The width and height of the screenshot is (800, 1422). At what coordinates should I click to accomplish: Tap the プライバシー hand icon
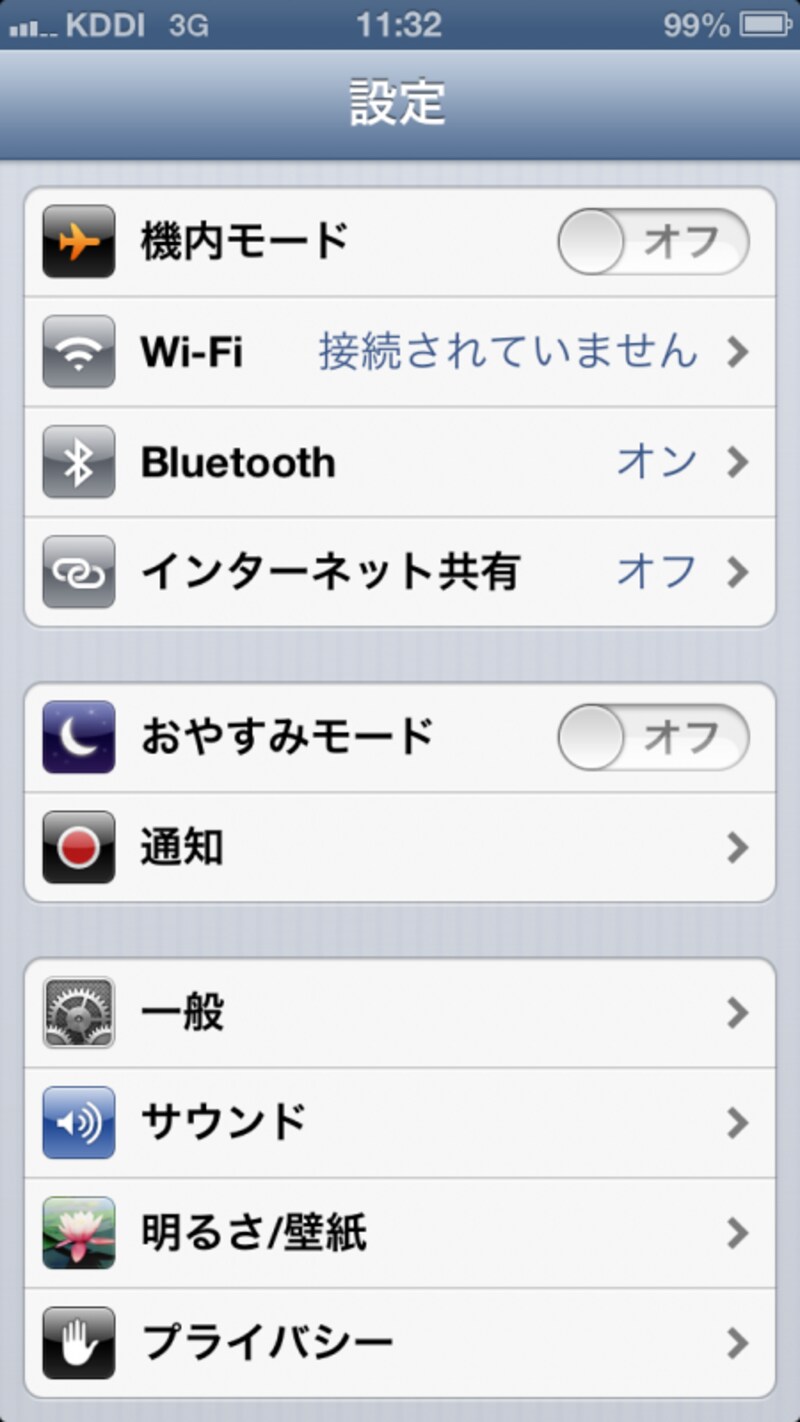pyautogui.click(x=77, y=1343)
